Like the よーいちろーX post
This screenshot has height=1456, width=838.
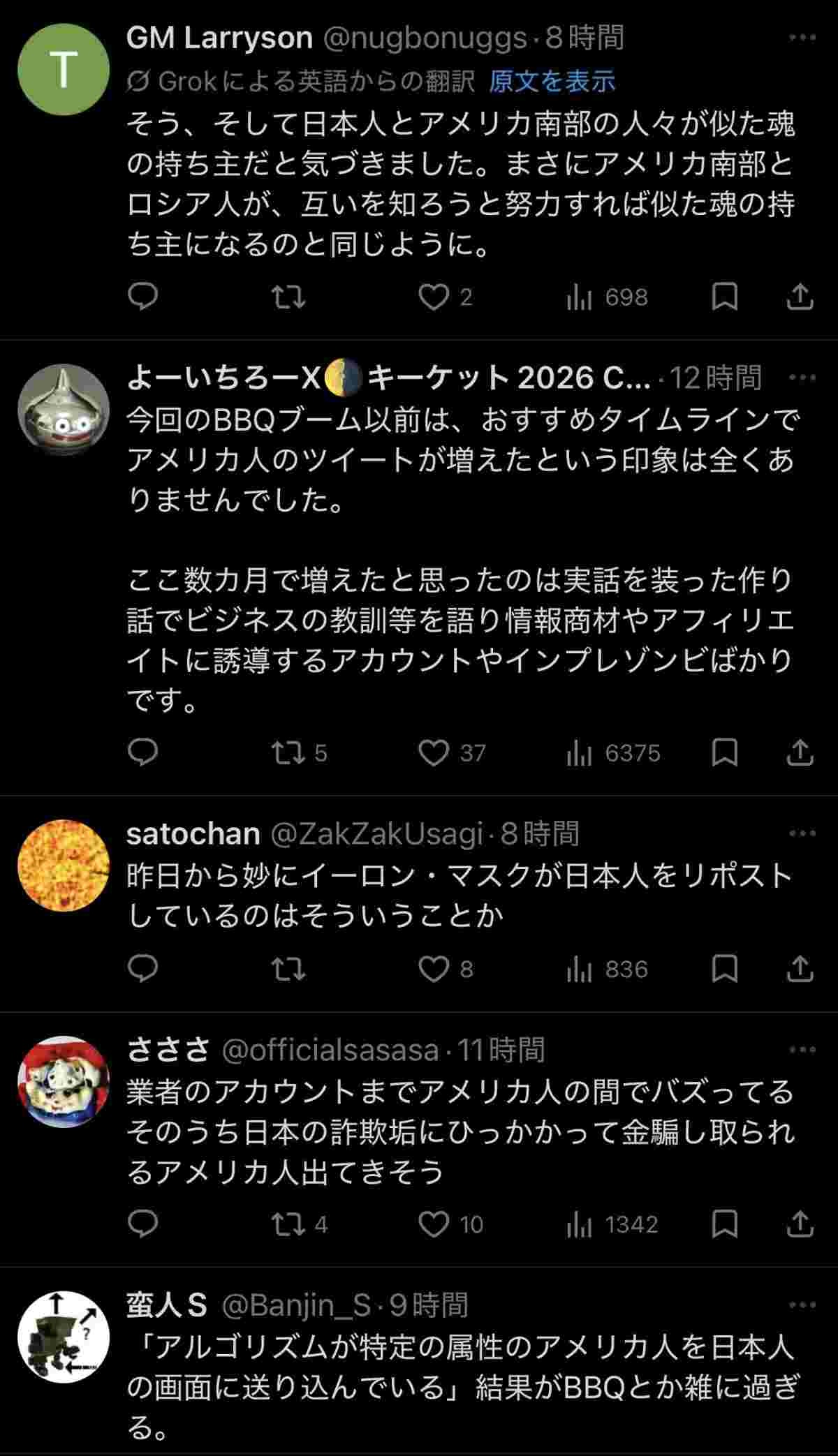(433, 753)
